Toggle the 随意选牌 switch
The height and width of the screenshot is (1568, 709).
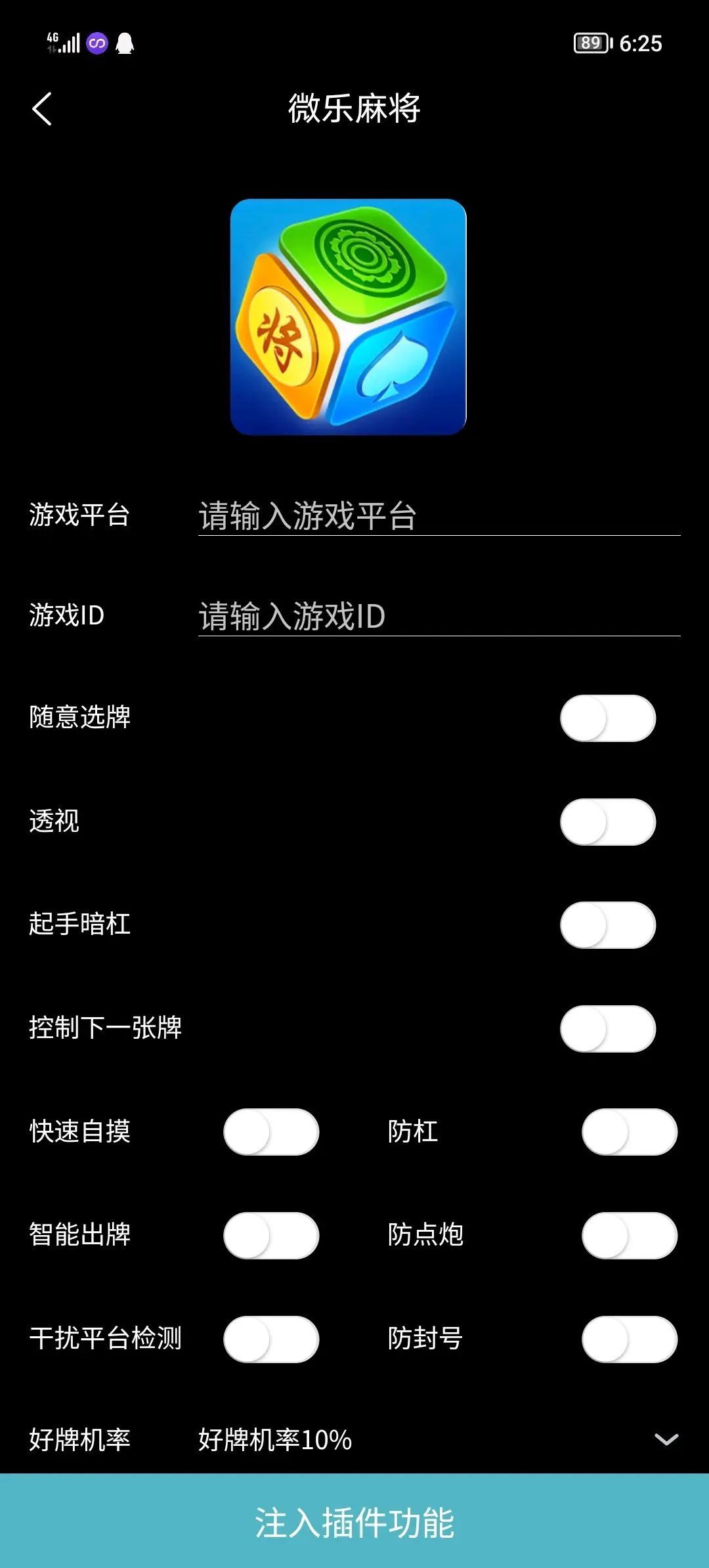(607, 718)
